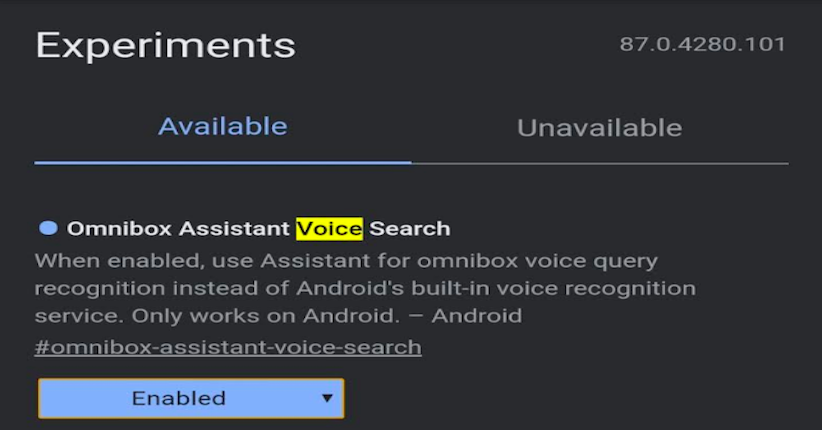Open the #omnibox-assistant-voice-search link
This screenshot has width=822, height=430.
pyautogui.click(x=227, y=347)
